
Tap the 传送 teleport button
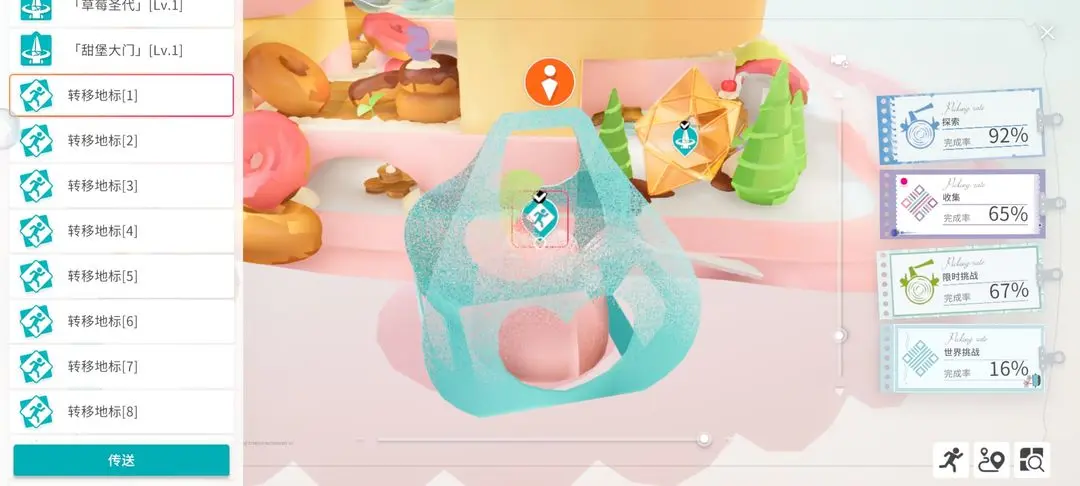[121, 460]
